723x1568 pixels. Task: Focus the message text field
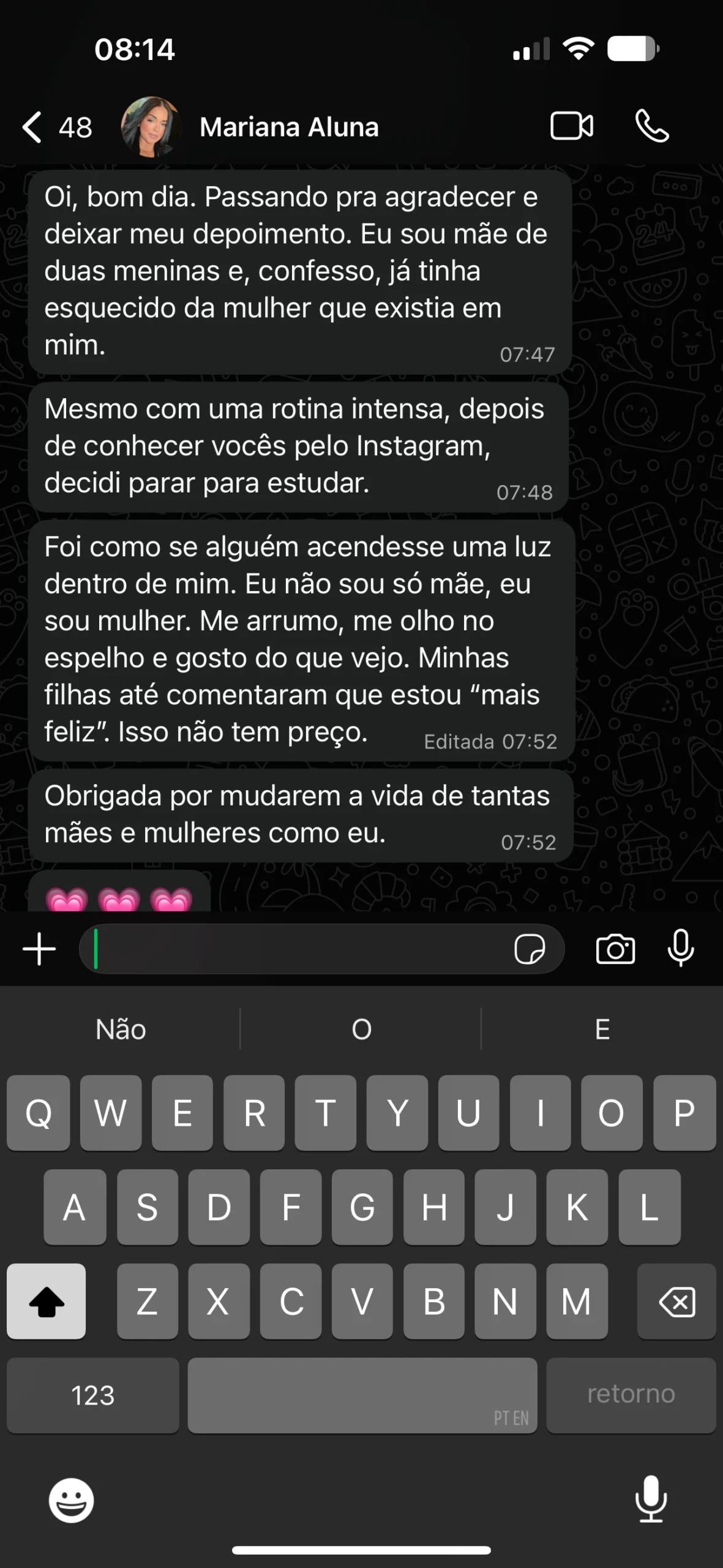tap(297, 949)
